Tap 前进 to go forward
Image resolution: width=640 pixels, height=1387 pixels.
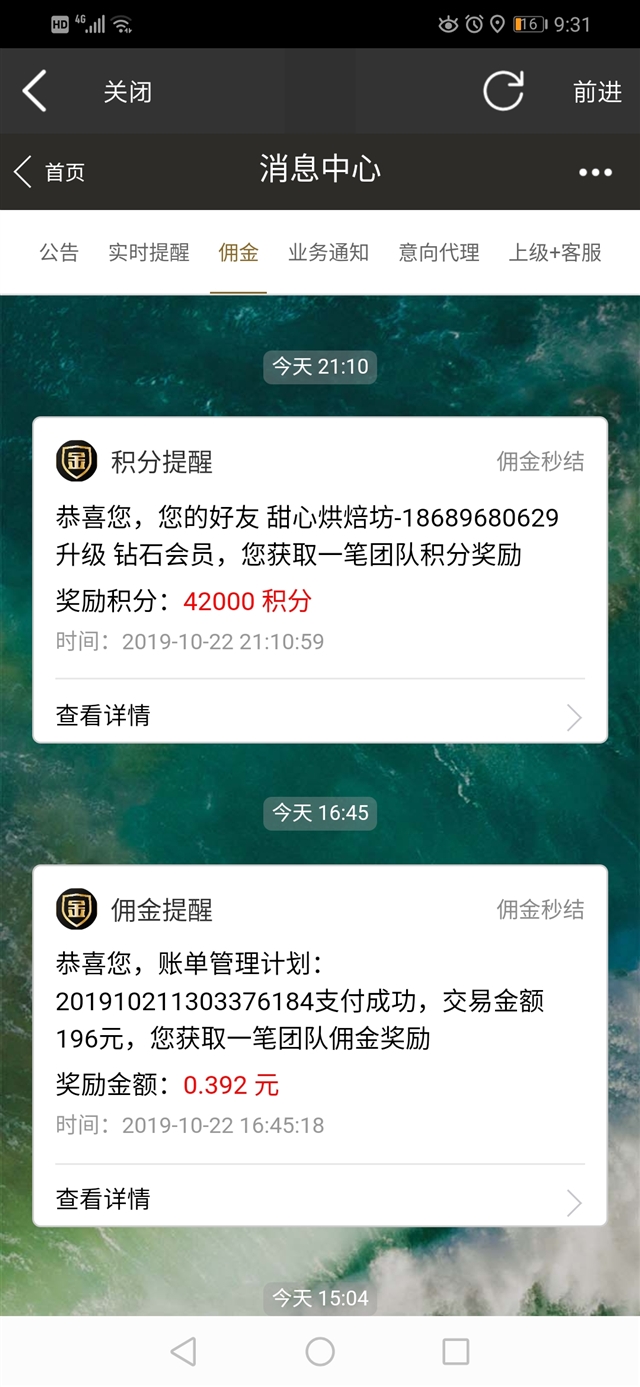pyautogui.click(x=597, y=93)
